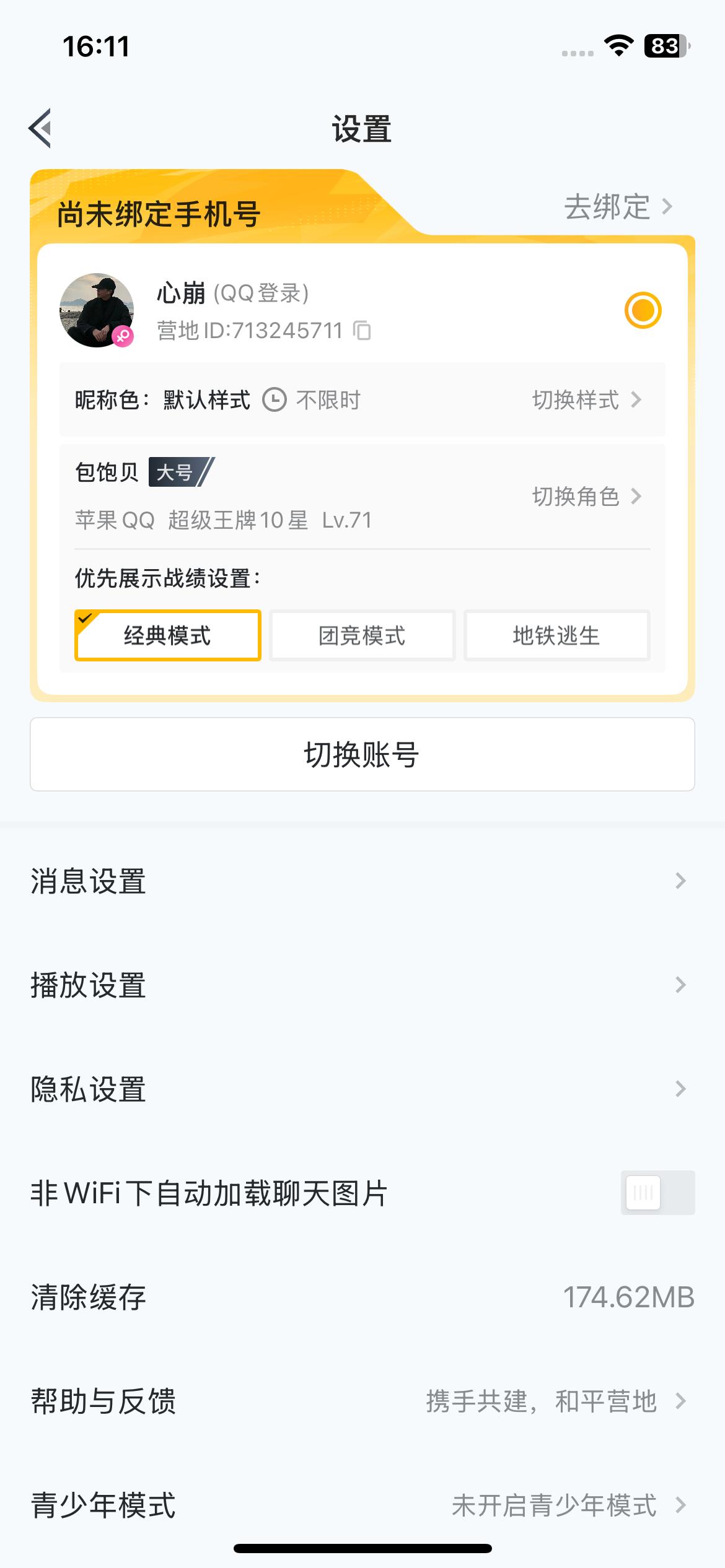Click the 大号 badge beside 包饱贝

175,472
